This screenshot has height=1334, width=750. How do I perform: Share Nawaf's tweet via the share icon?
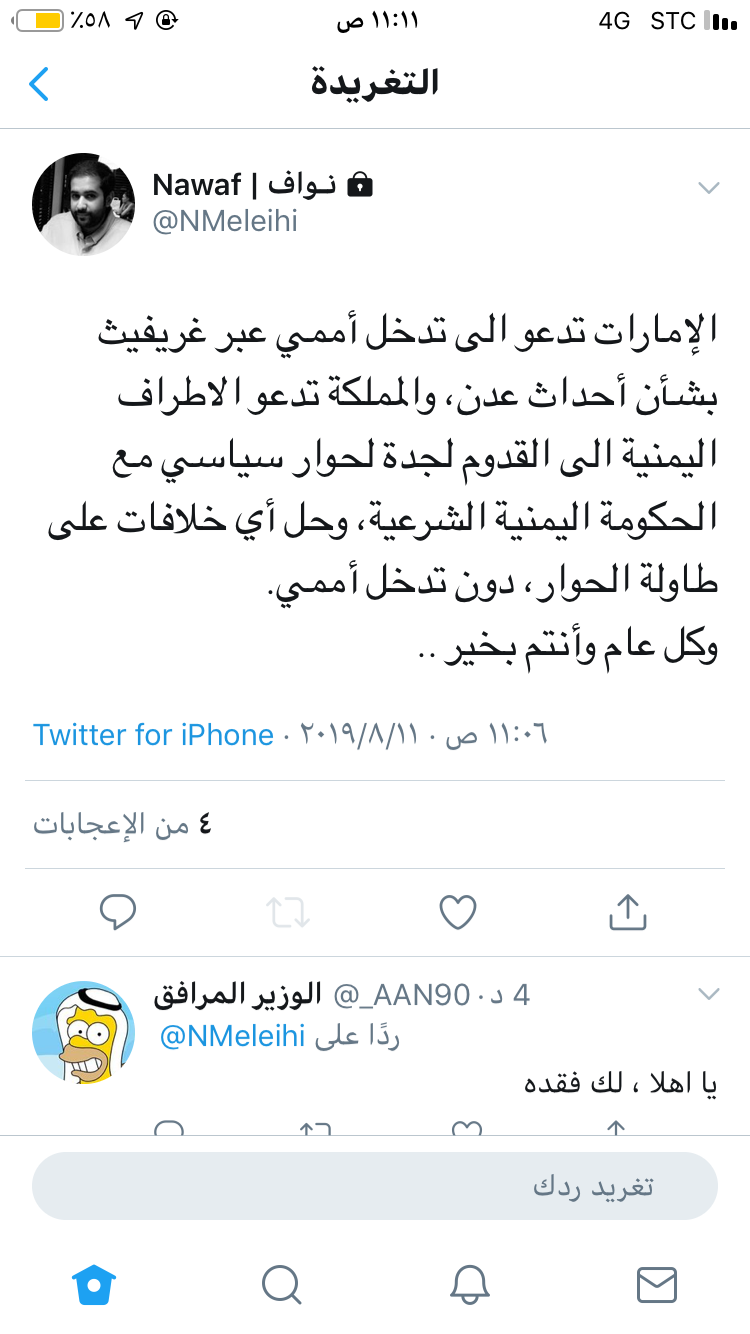pos(628,912)
